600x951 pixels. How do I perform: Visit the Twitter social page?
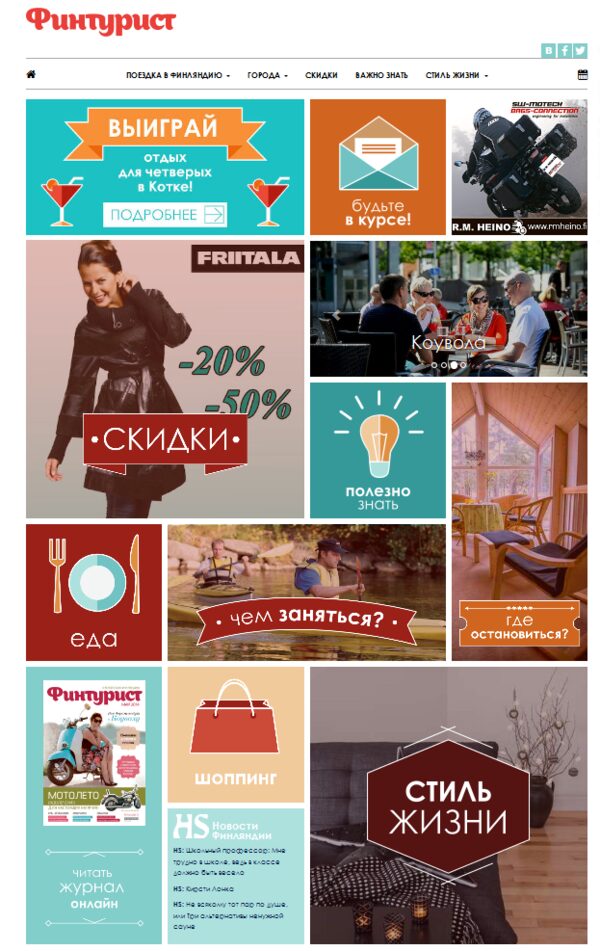580,50
